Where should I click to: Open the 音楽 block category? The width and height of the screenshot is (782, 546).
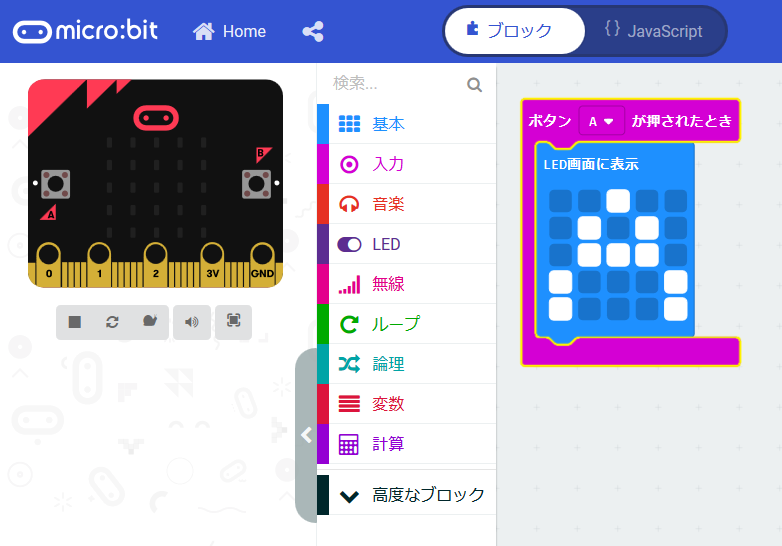point(389,204)
